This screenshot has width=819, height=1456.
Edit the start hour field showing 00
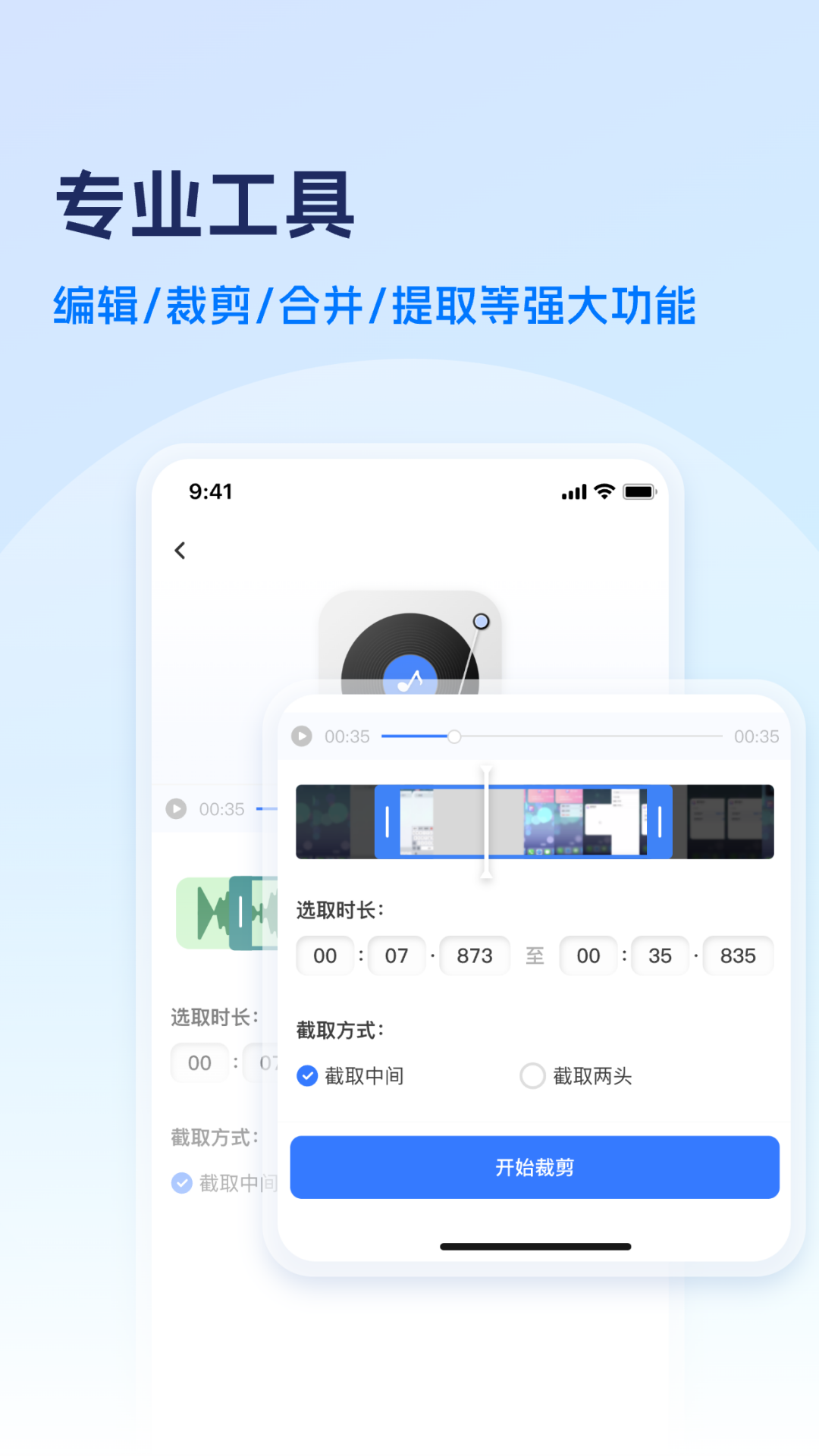[325, 955]
